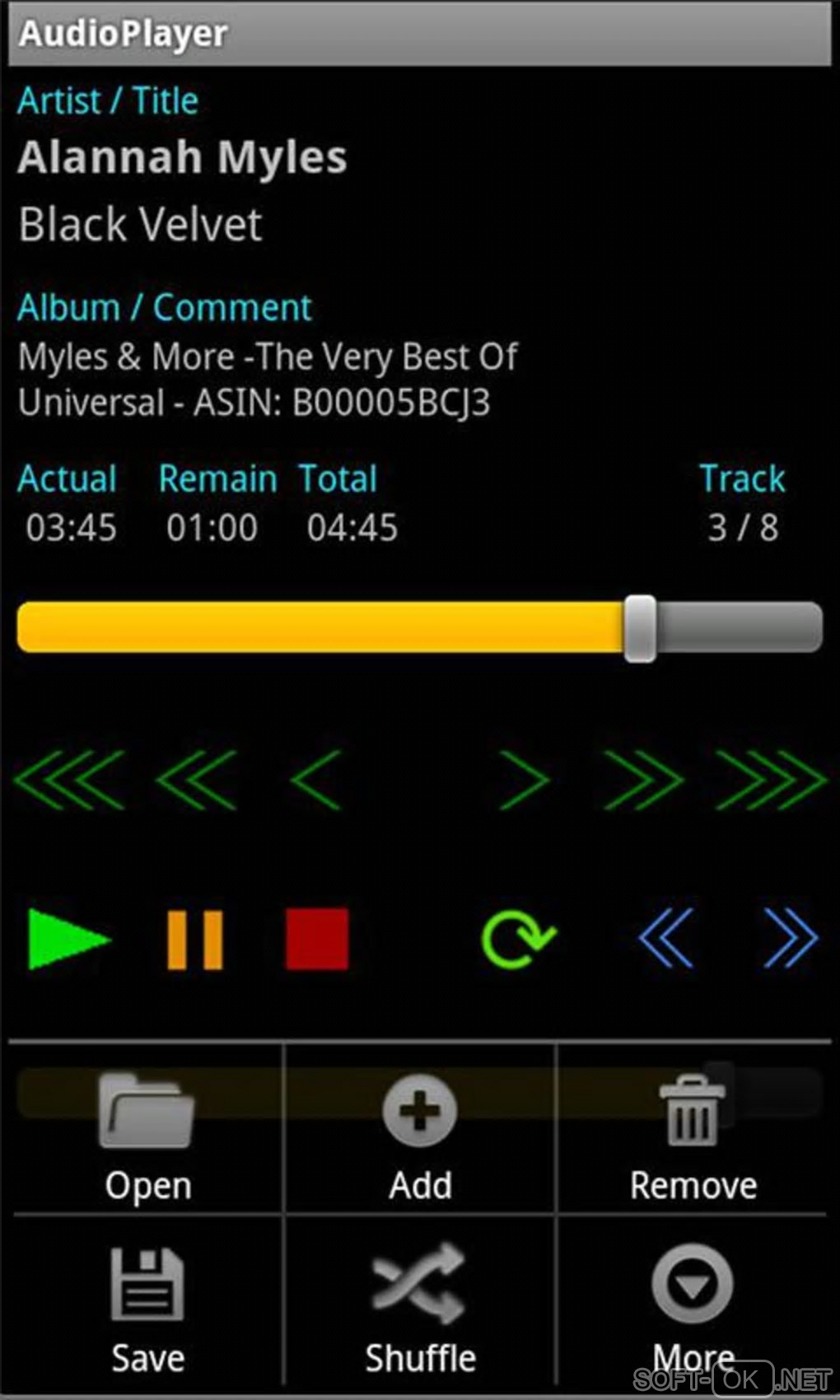Tap the blue double left arrows
Image resolution: width=840 pixels, height=1400 pixels.
click(x=665, y=939)
